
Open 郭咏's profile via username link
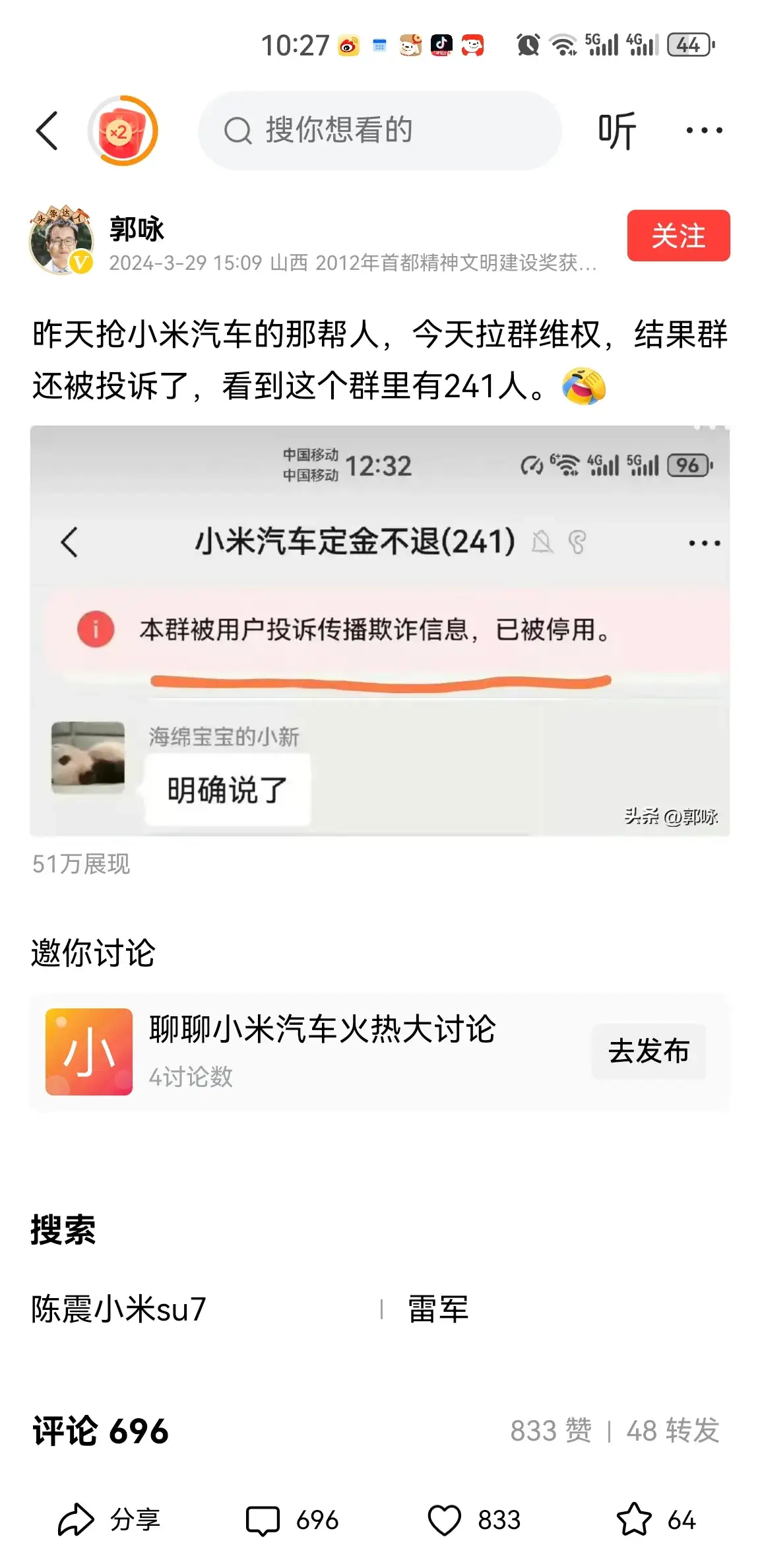[137, 230]
